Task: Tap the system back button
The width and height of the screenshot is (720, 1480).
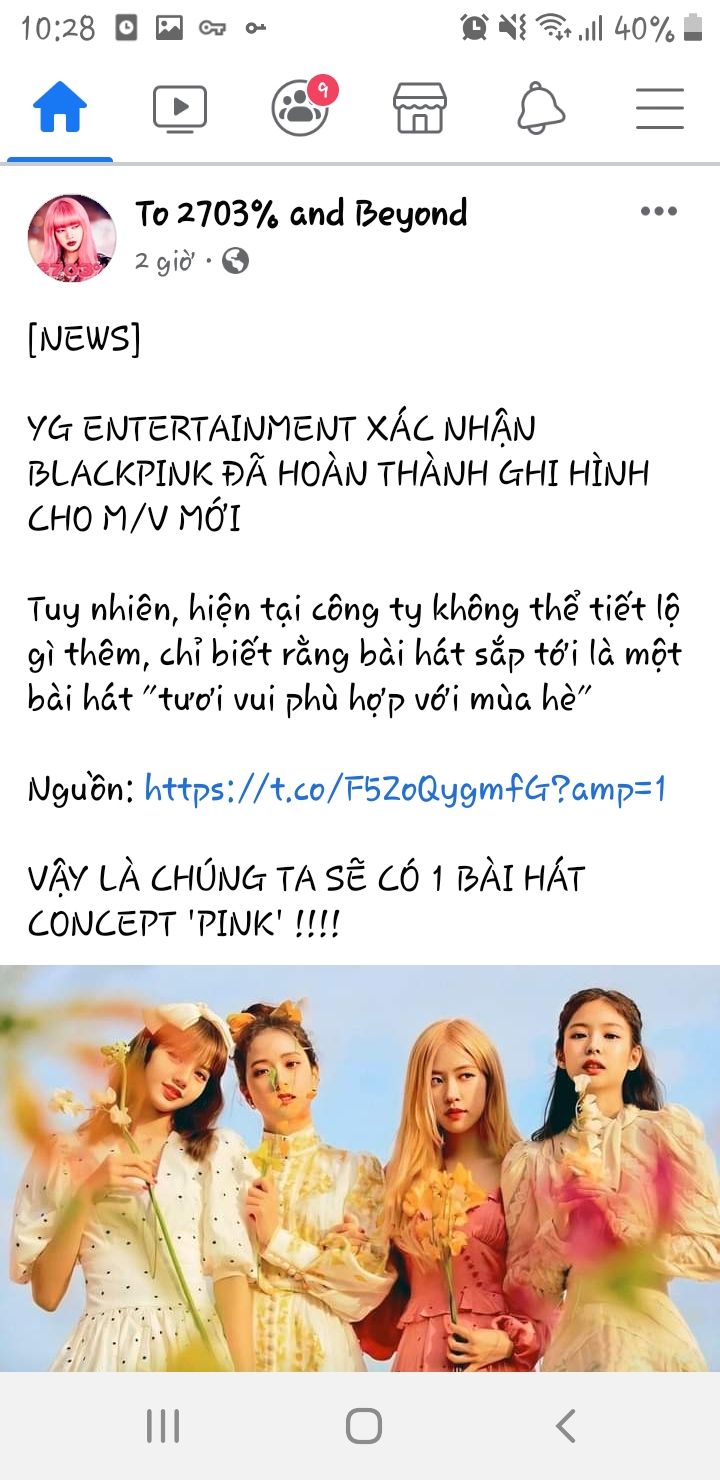Action: tap(565, 1425)
